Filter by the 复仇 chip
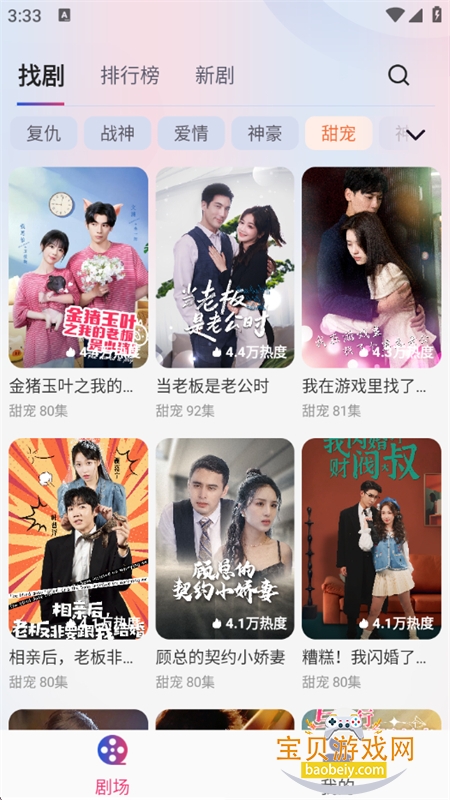 click(43, 134)
